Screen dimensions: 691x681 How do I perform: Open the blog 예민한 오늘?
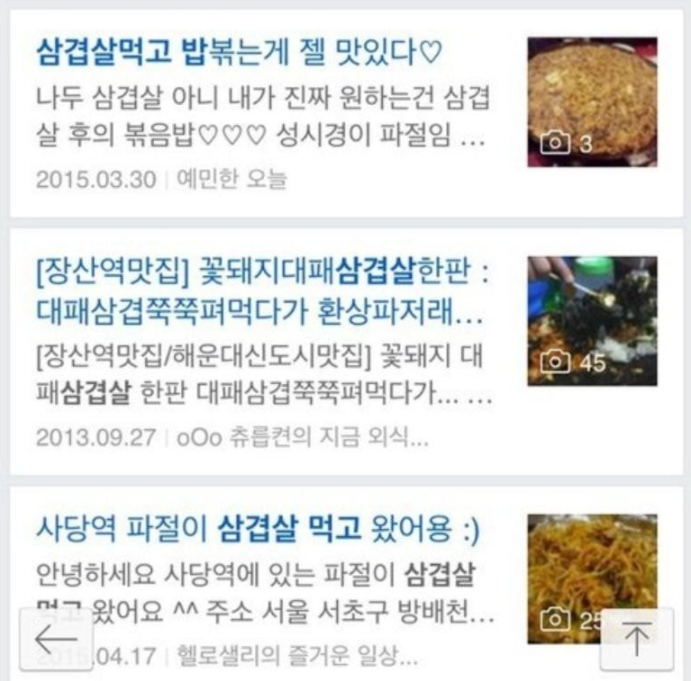(231, 180)
